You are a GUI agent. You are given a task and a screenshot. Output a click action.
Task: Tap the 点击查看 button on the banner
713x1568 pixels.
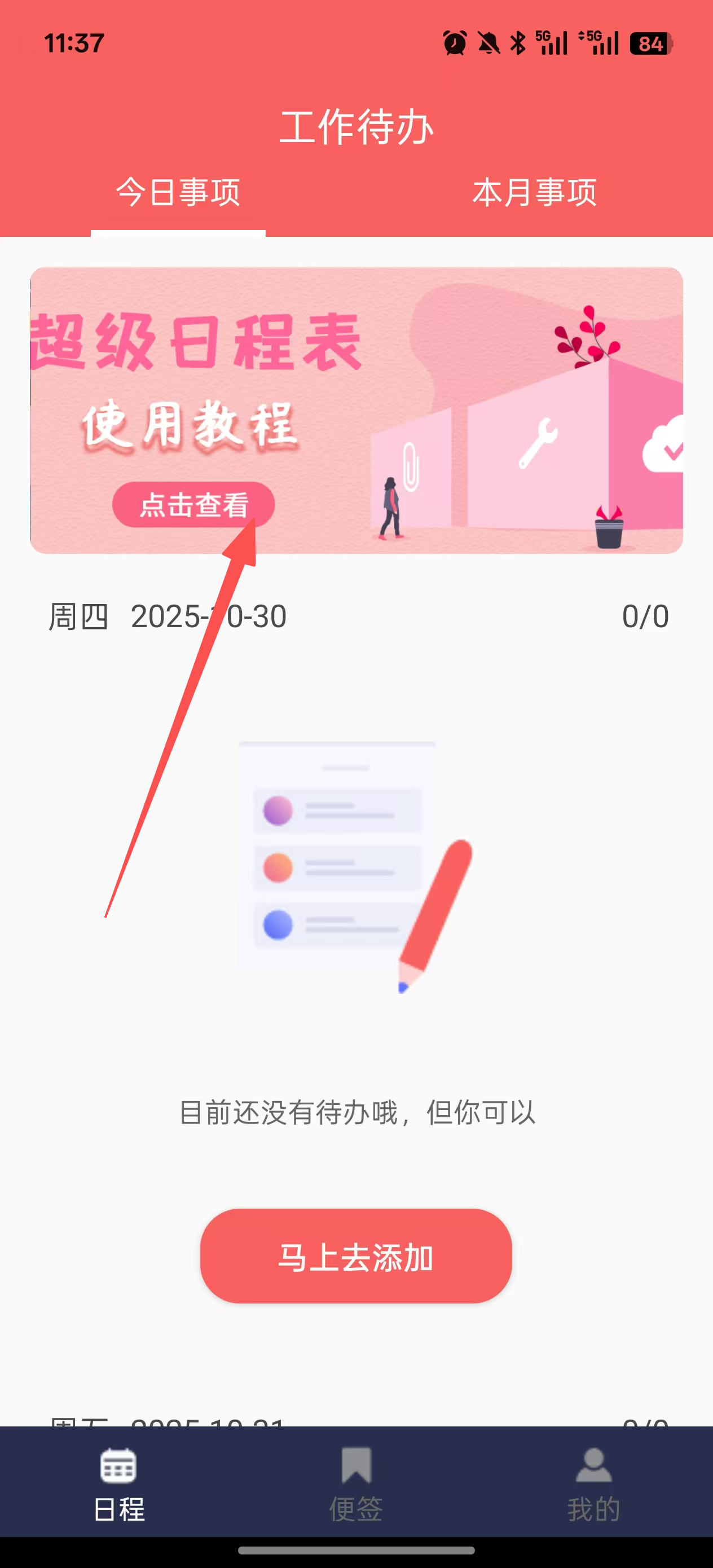193,504
